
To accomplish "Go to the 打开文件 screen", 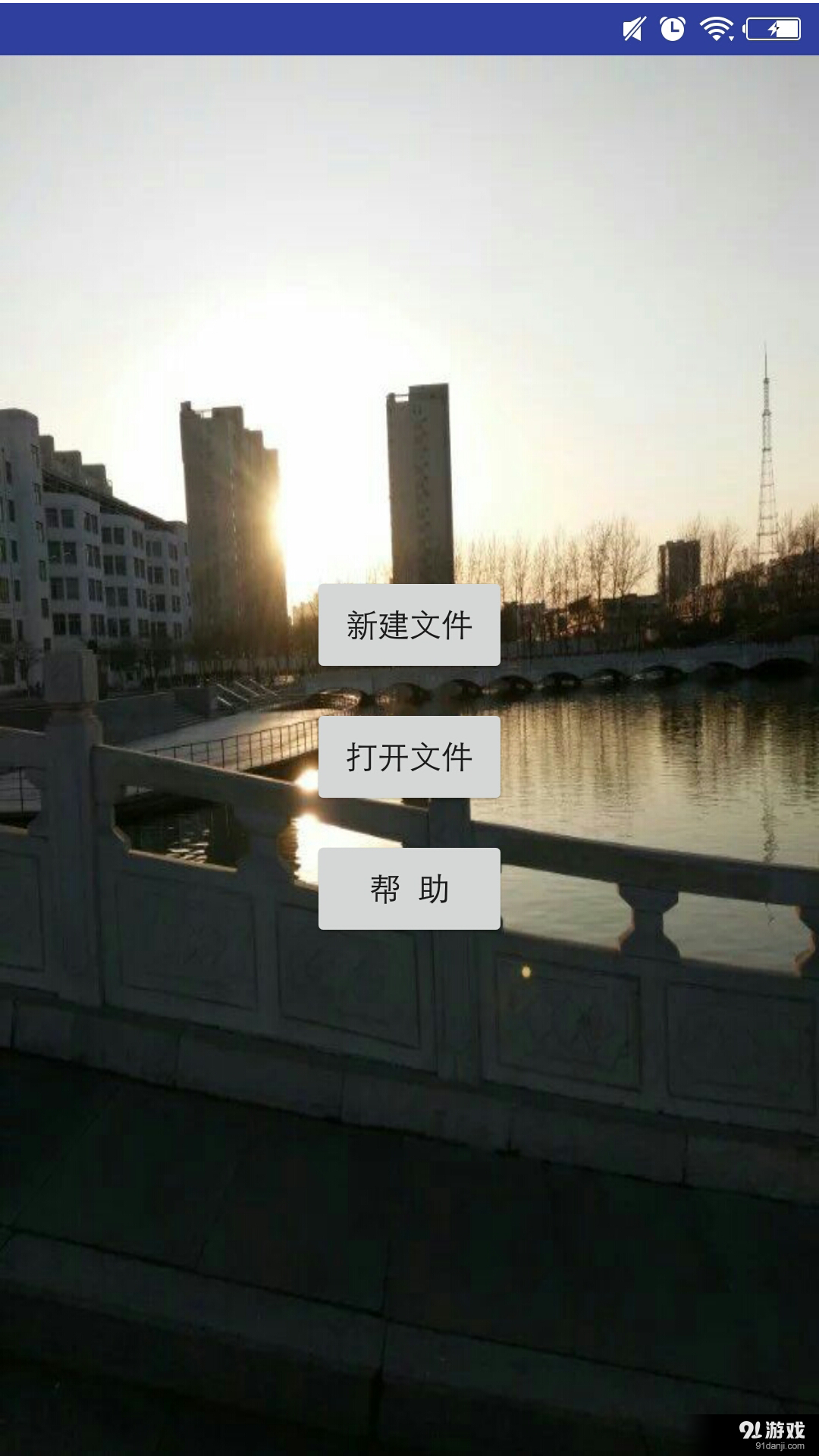I will tap(410, 755).
